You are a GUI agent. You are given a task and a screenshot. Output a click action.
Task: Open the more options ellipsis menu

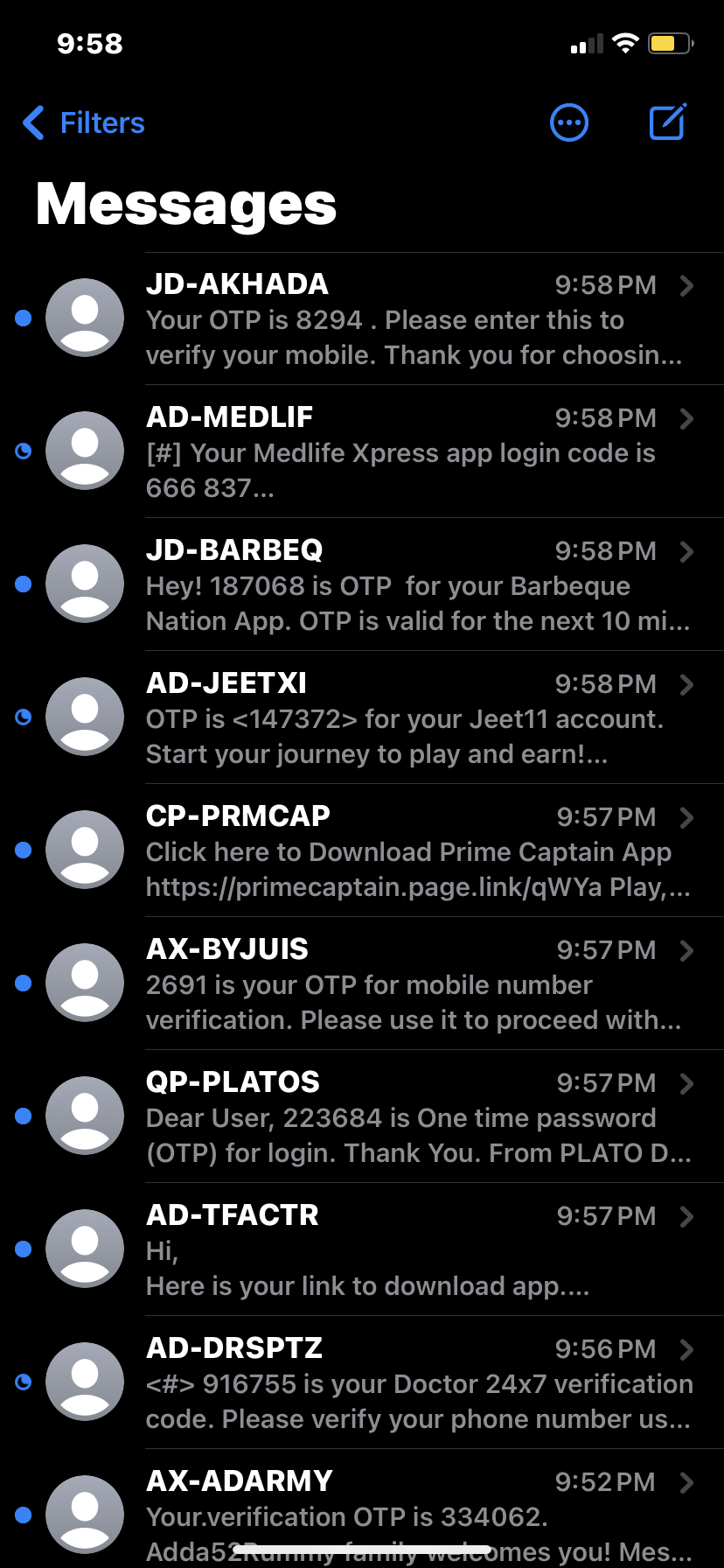coord(569,122)
